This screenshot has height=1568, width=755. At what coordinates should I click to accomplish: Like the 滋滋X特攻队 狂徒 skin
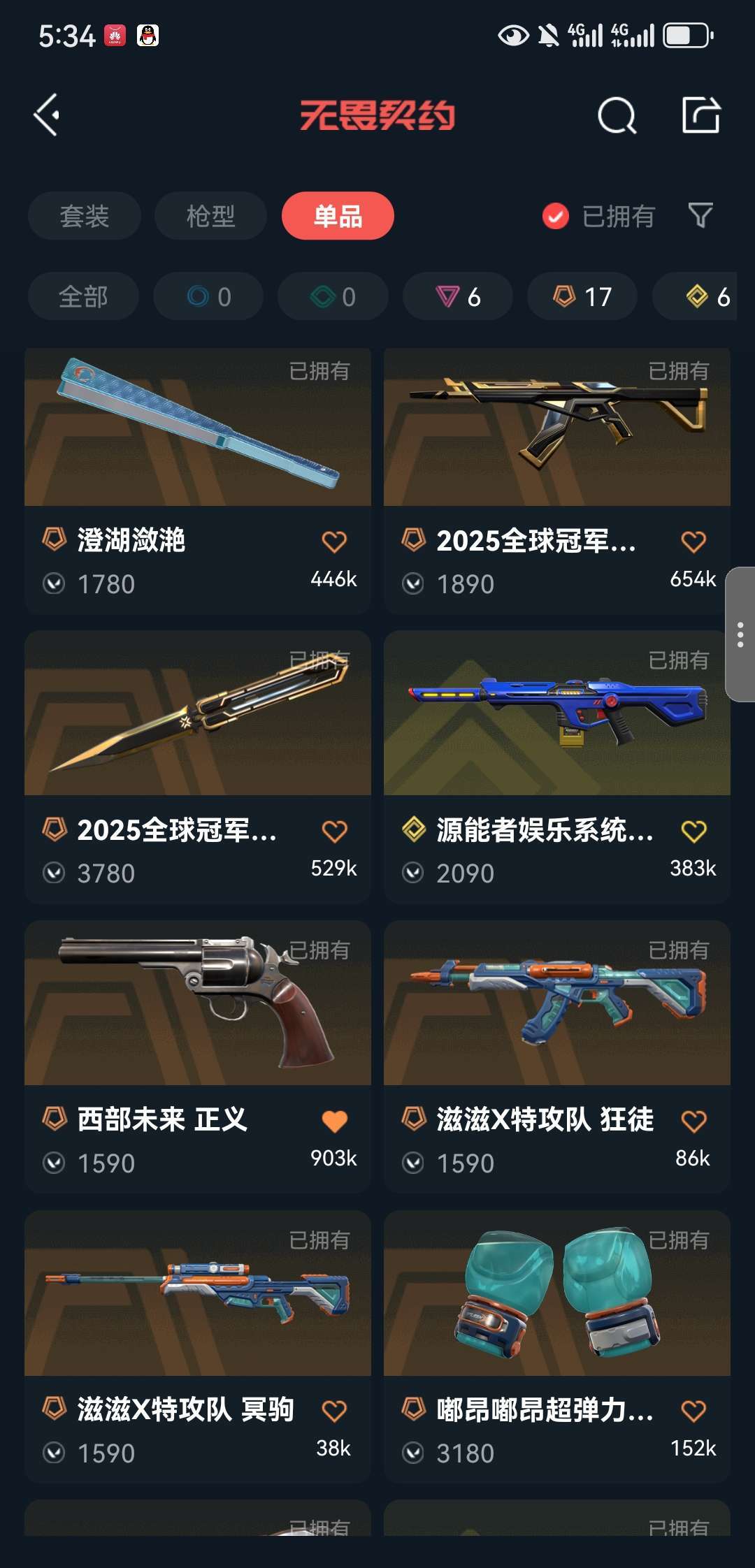coord(693,1121)
